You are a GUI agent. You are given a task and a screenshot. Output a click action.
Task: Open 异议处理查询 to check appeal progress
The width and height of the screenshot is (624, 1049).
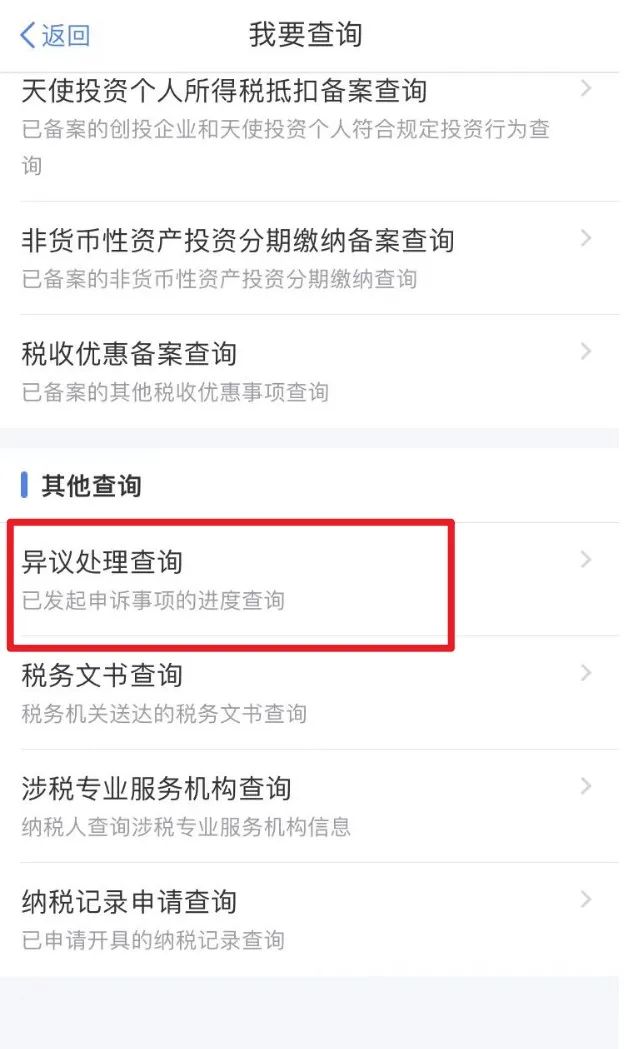[x=312, y=579]
